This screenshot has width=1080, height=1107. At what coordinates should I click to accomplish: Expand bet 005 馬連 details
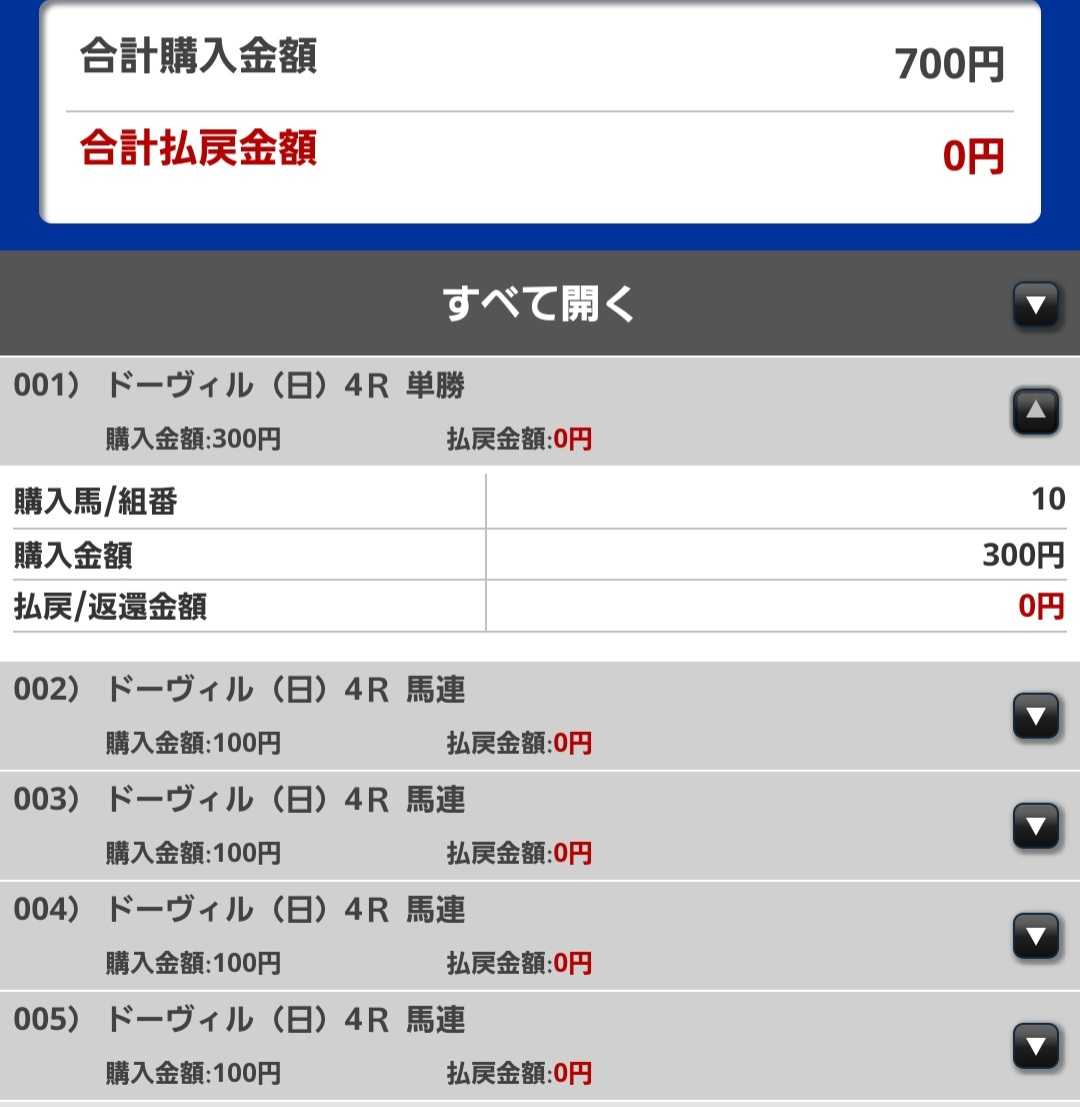click(1035, 1046)
